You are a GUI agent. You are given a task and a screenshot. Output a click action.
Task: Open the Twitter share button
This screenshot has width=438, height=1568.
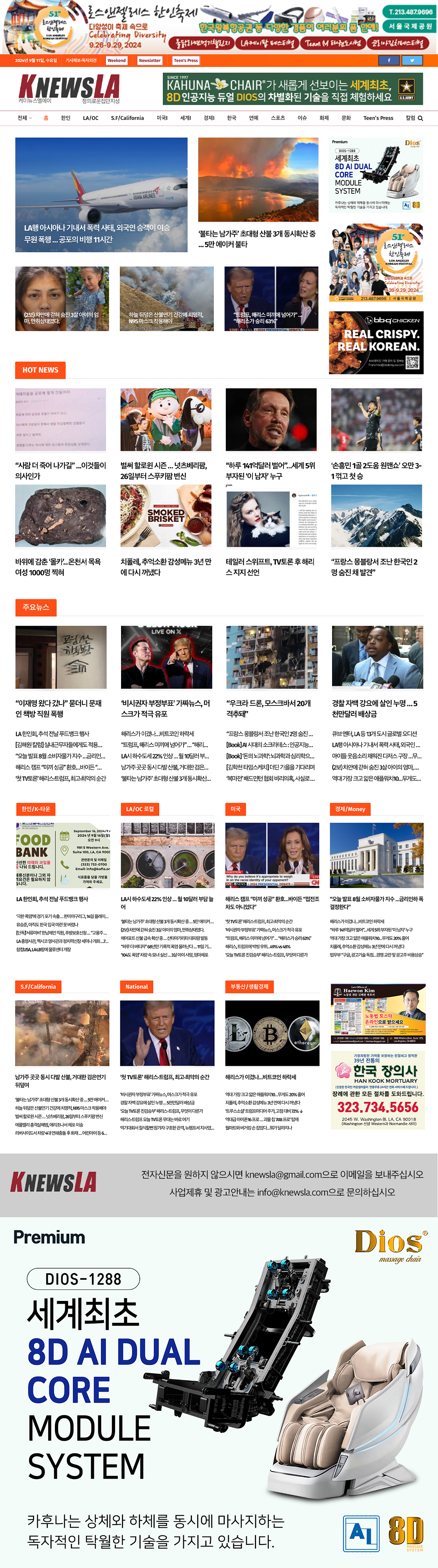pyautogui.click(x=412, y=60)
